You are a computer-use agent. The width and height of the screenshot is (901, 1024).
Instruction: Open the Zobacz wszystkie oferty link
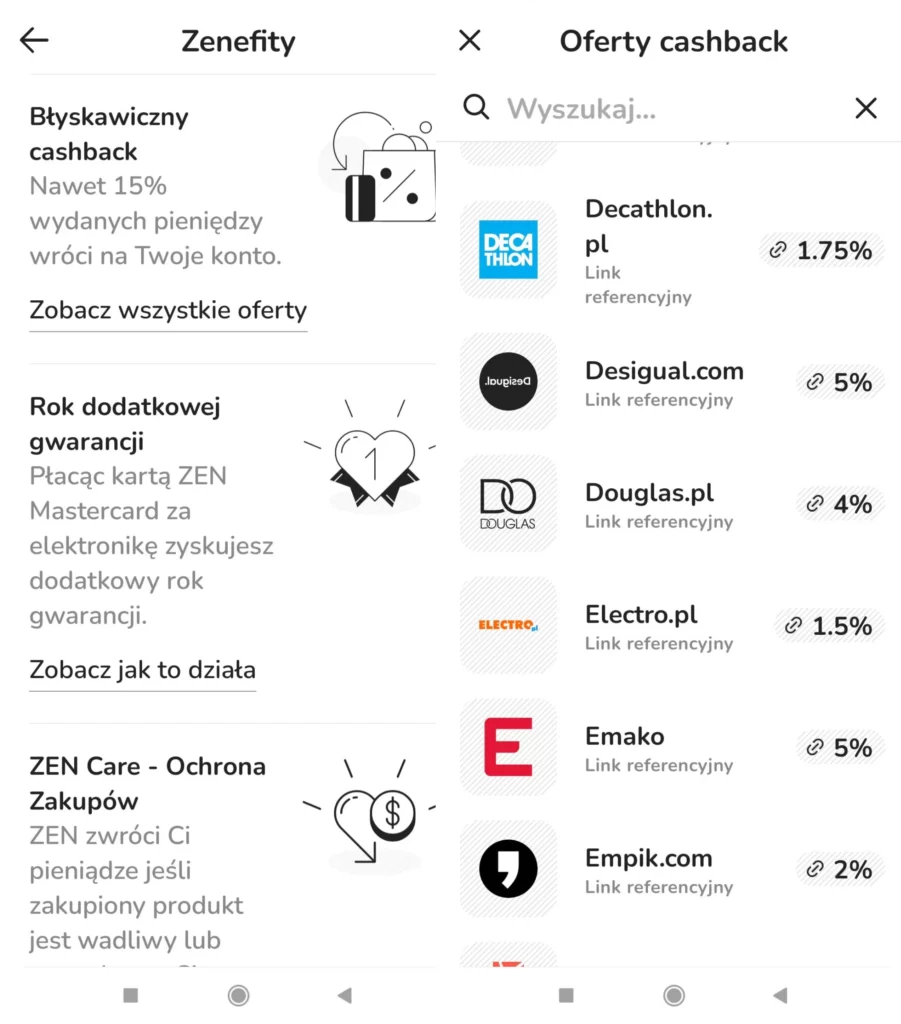coord(168,310)
